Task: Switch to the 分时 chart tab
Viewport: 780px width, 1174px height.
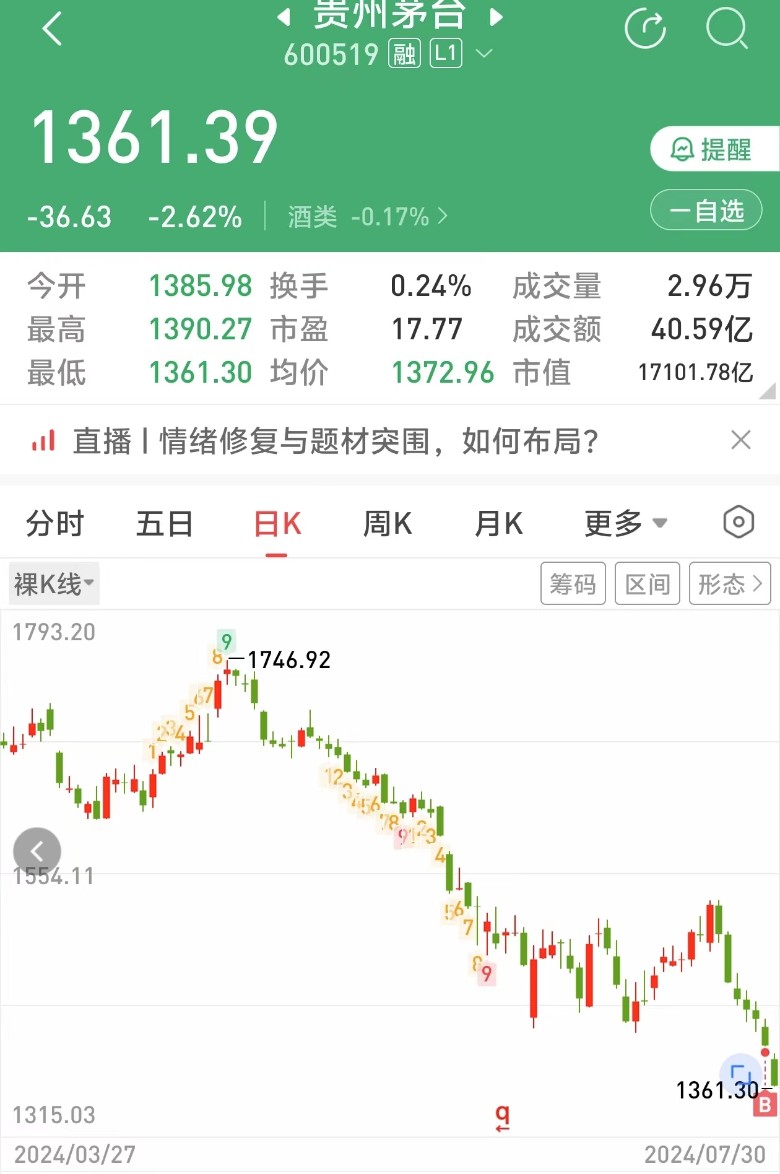Action: (55, 523)
